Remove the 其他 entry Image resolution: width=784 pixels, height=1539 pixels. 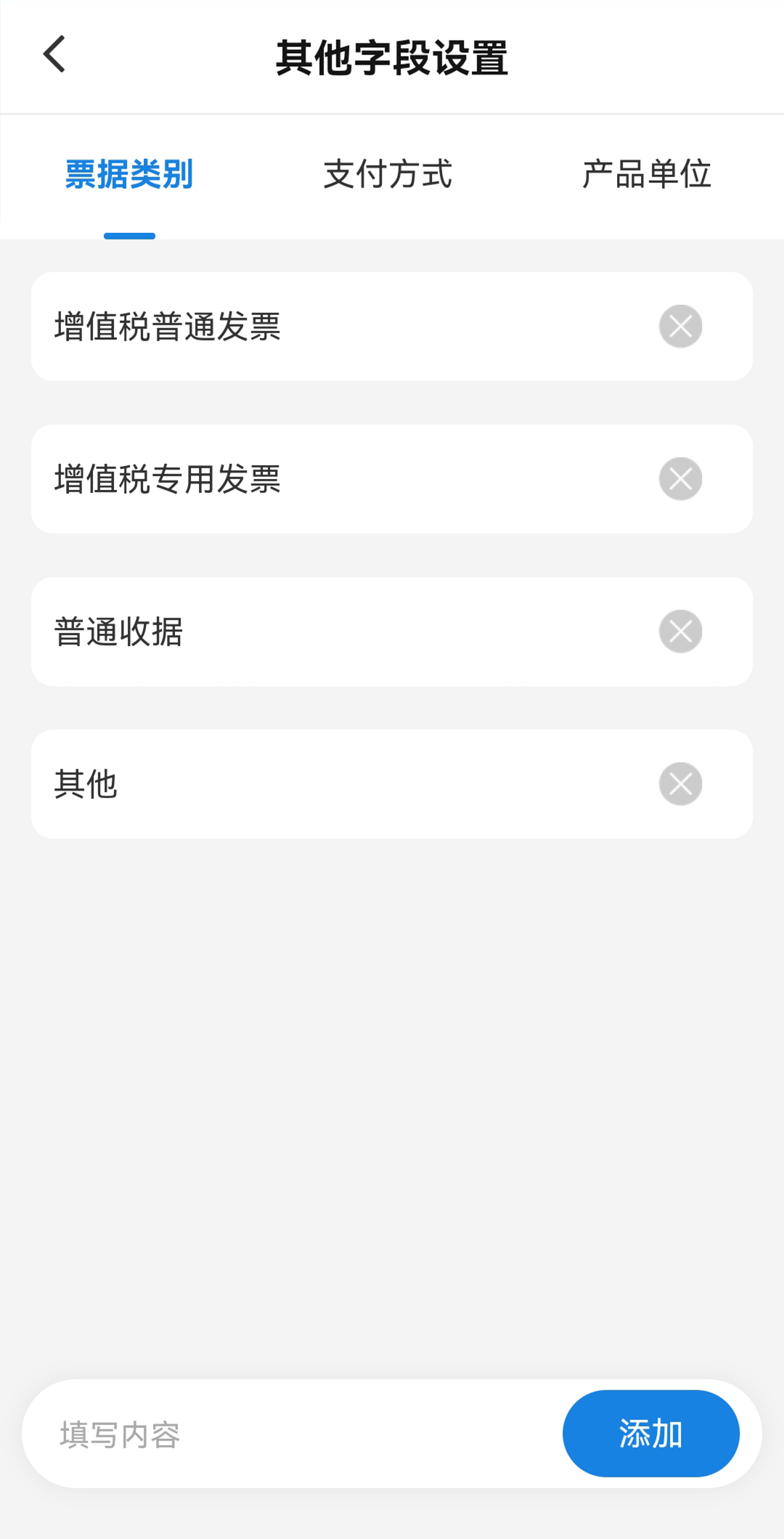[680, 784]
